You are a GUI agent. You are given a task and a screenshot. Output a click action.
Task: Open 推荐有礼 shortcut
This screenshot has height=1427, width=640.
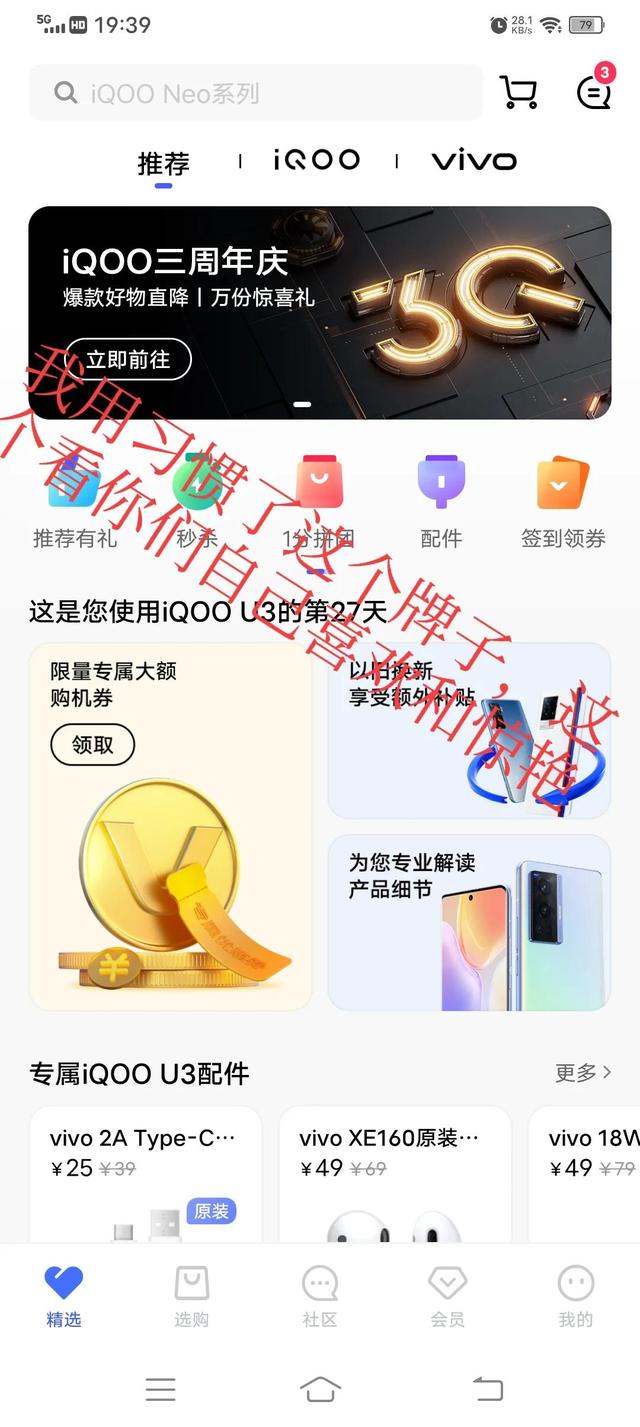(x=74, y=500)
